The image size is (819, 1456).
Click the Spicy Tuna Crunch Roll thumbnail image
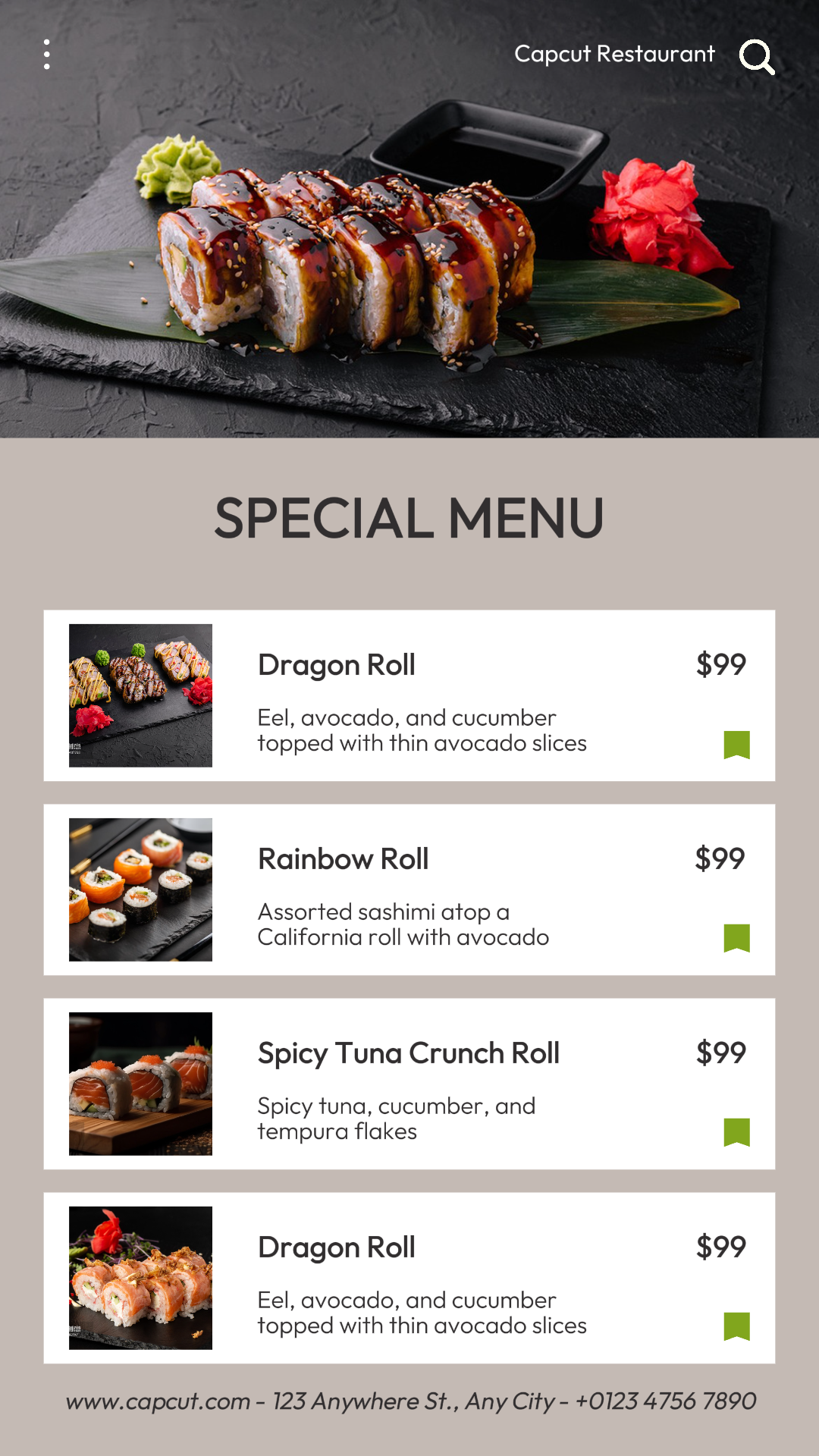[x=140, y=1083]
